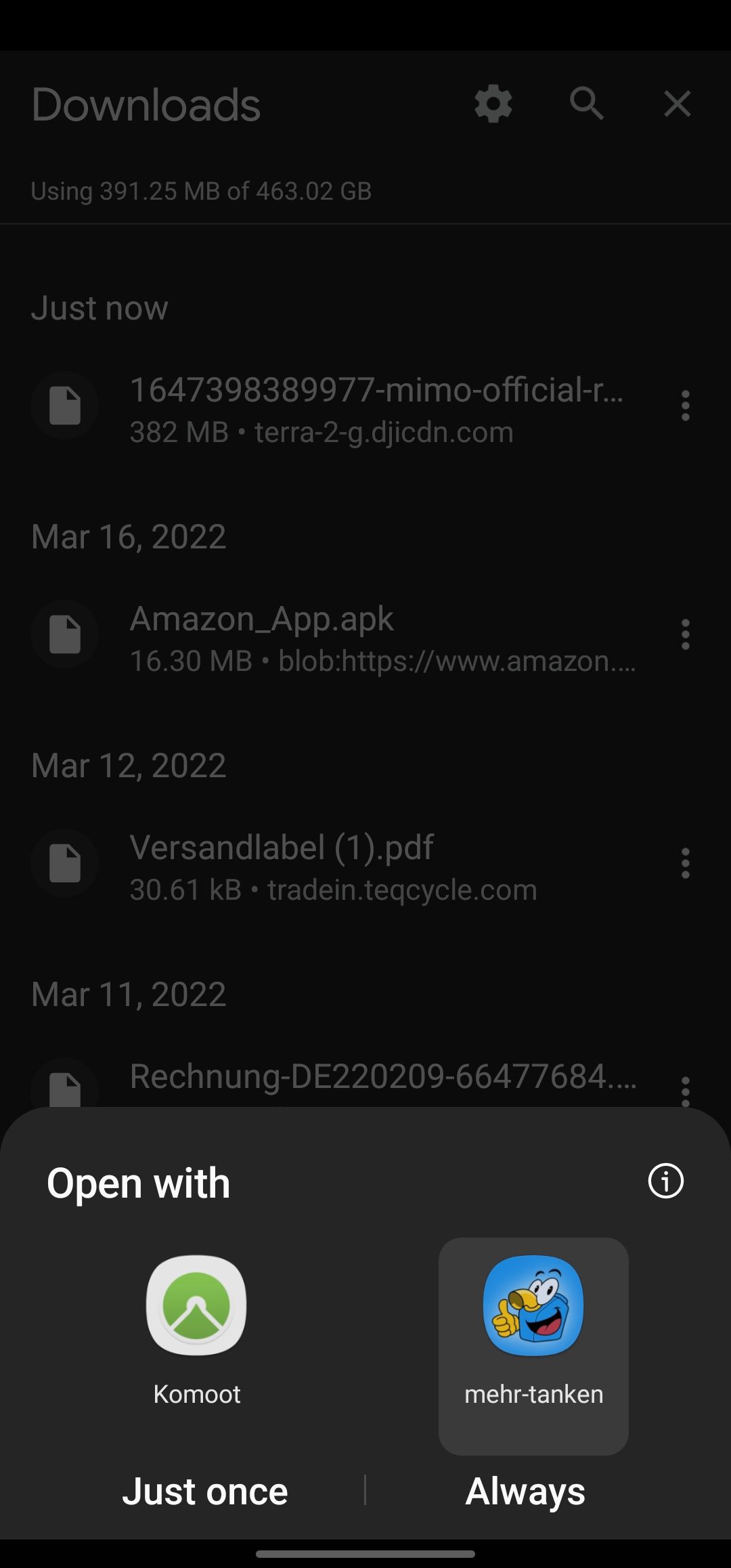
Task: Tap the storage usage indicator text
Action: pos(201,191)
